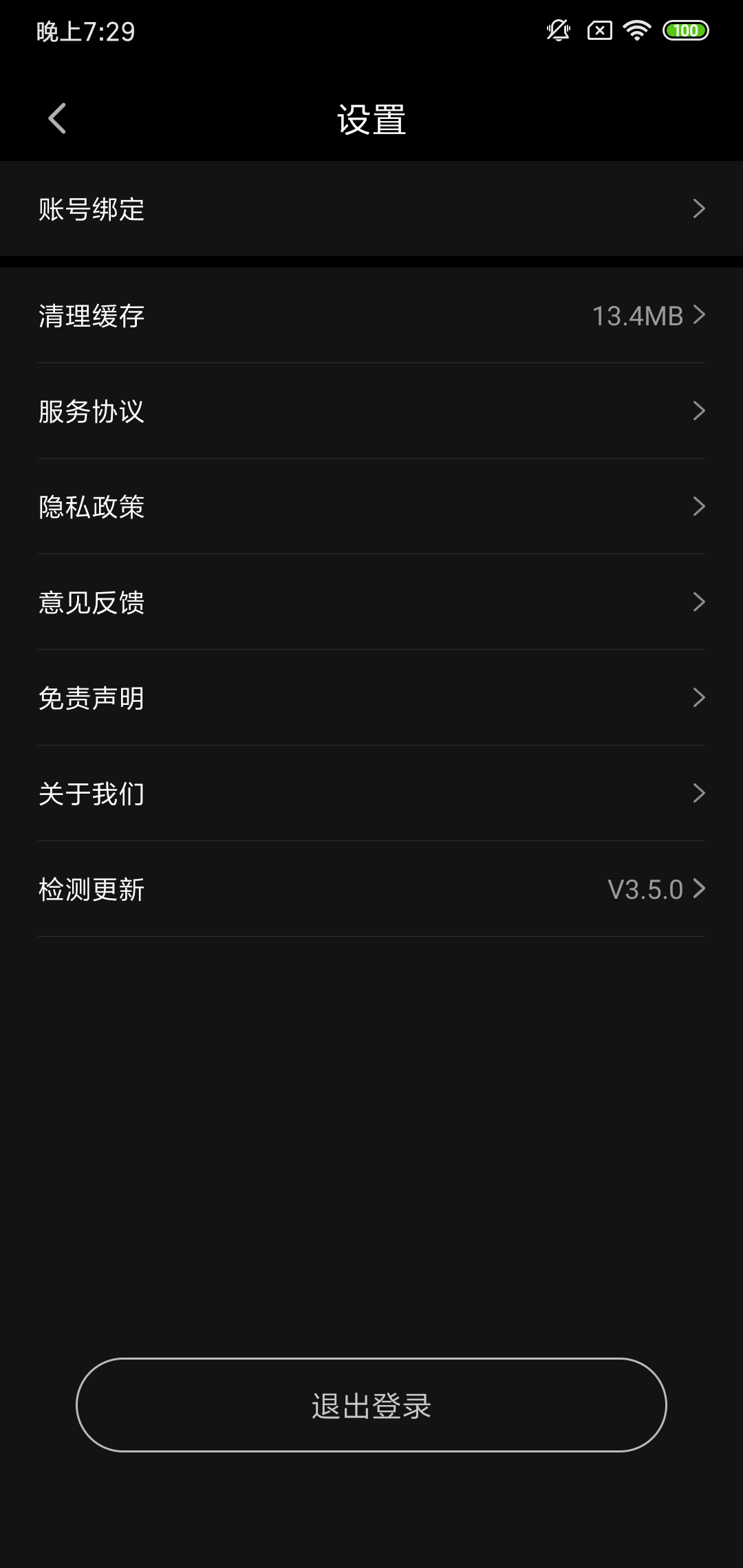Clear the 13.4MB cache via 清理缓存
This screenshot has width=743, height=1568.
click(x=371, y=316)
